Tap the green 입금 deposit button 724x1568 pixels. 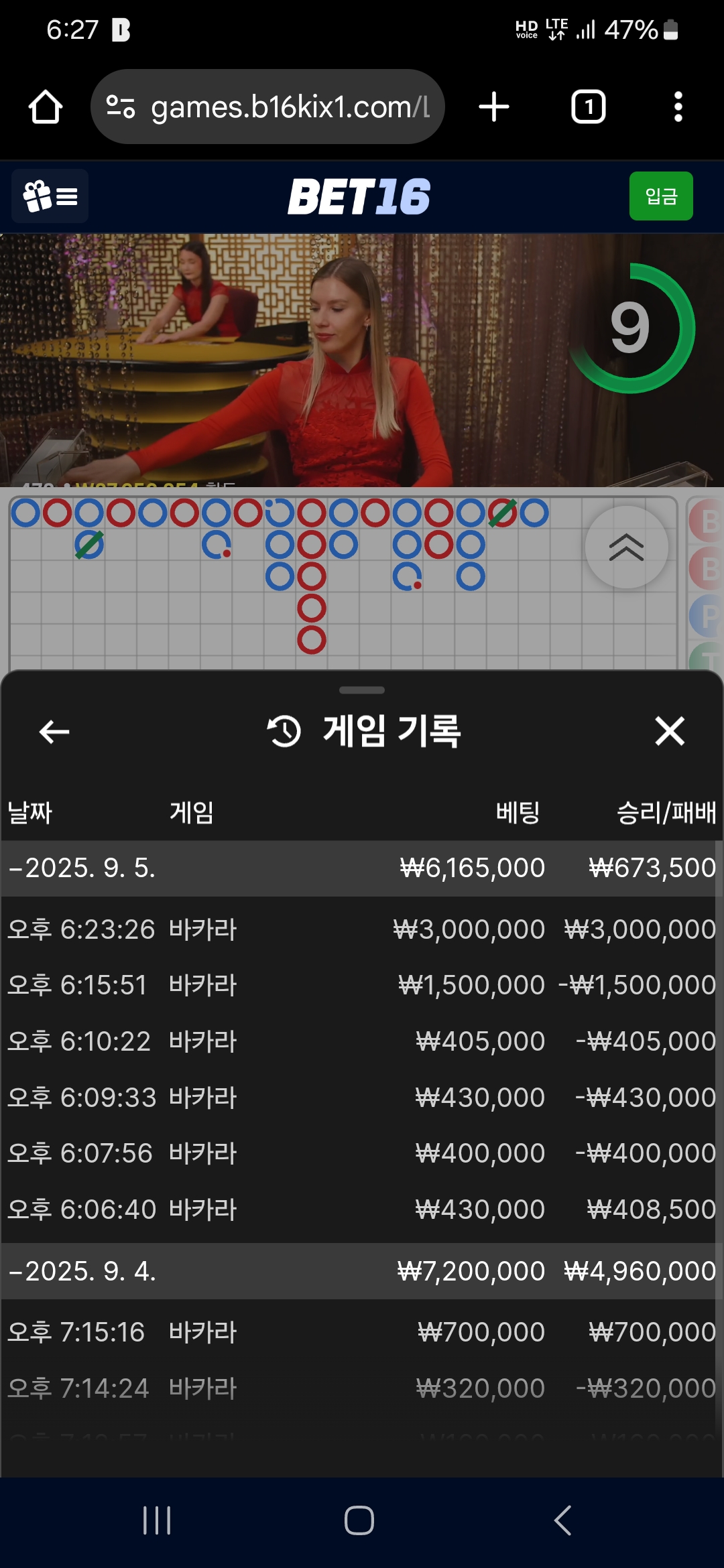pyautogui.click(x=660, y=196)
